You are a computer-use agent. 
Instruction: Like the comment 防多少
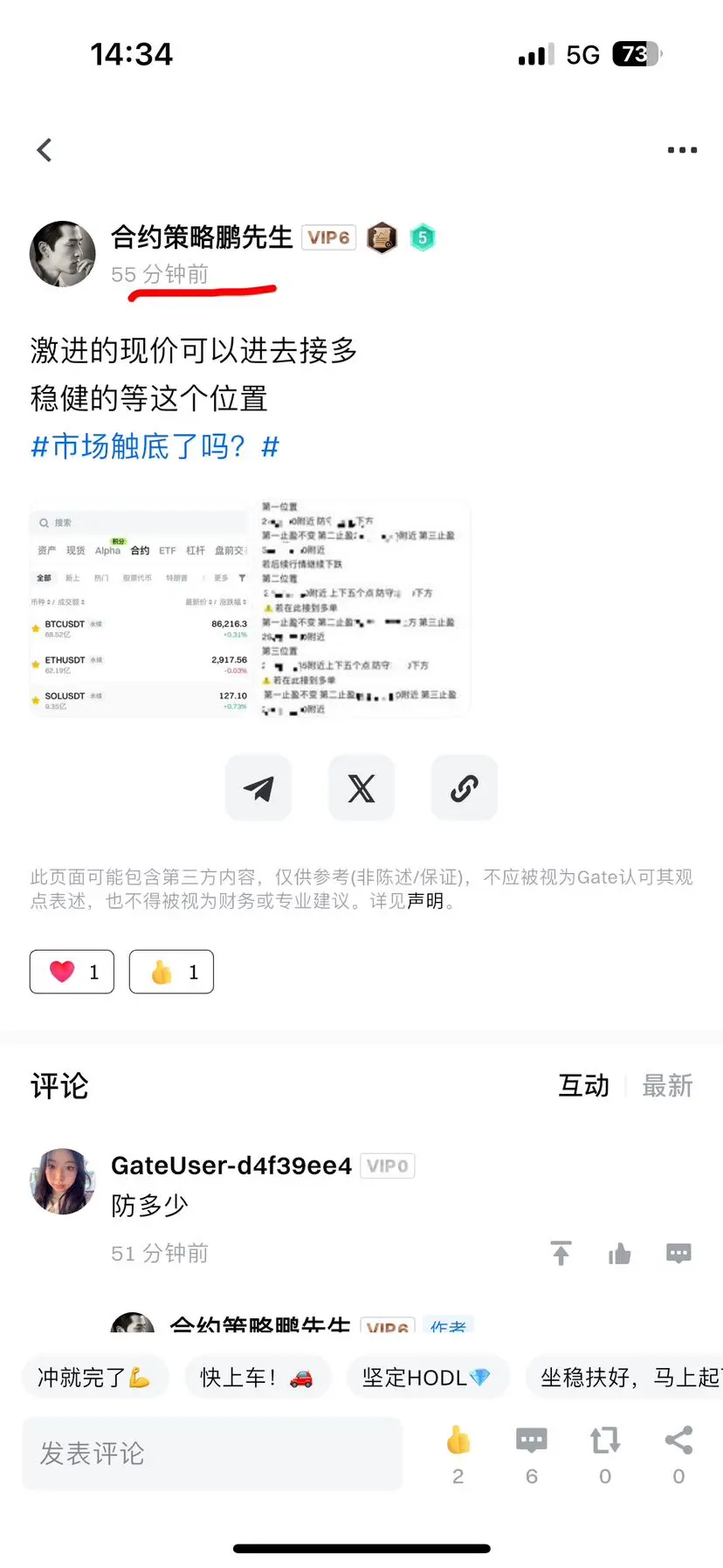click(620, 1253)
